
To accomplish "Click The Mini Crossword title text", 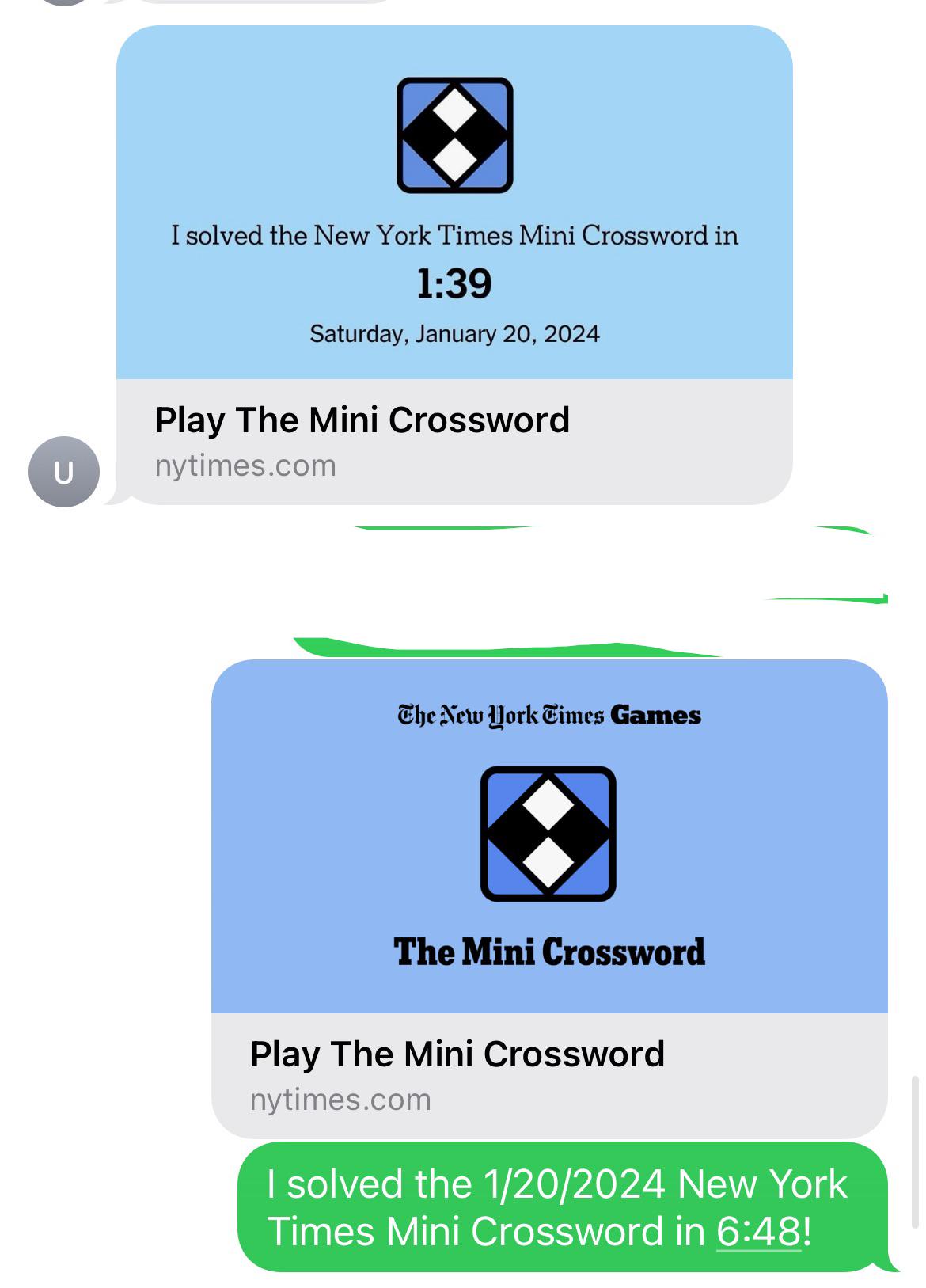I will (x=549, y=952).
